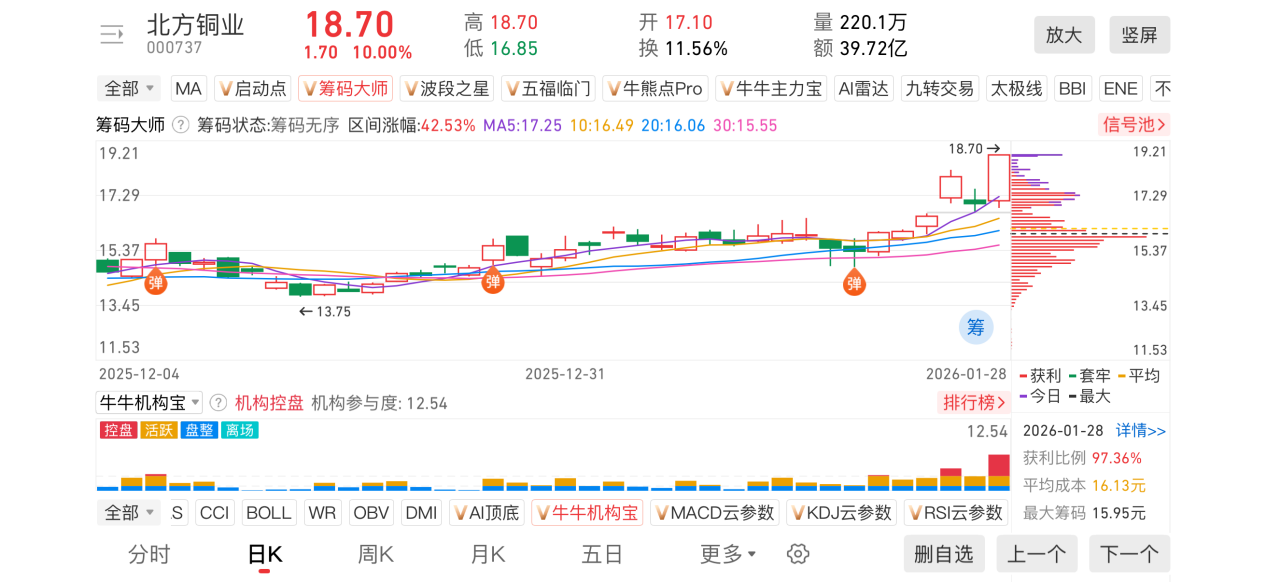Image resolution: width=1266 pixels, height=582 pixels.
Task: Remove stock with 删自选 button
Action: coord(944,554)
